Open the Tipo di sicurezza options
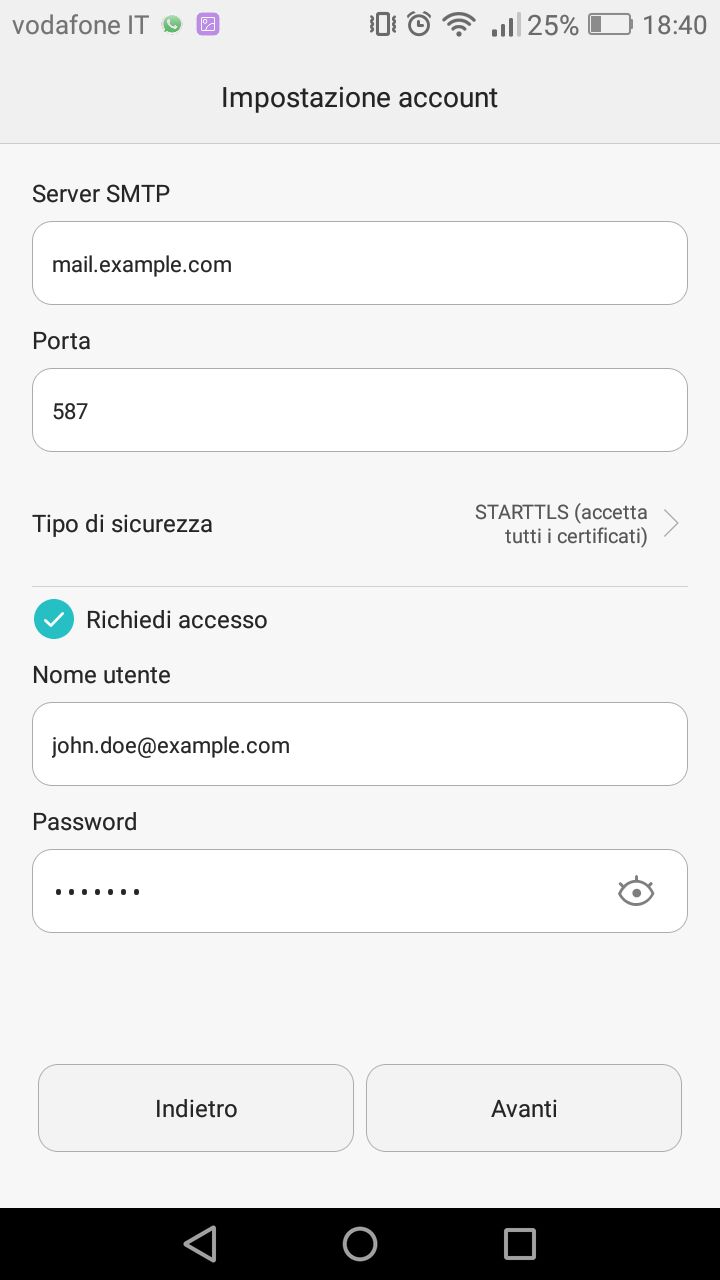 360,524
